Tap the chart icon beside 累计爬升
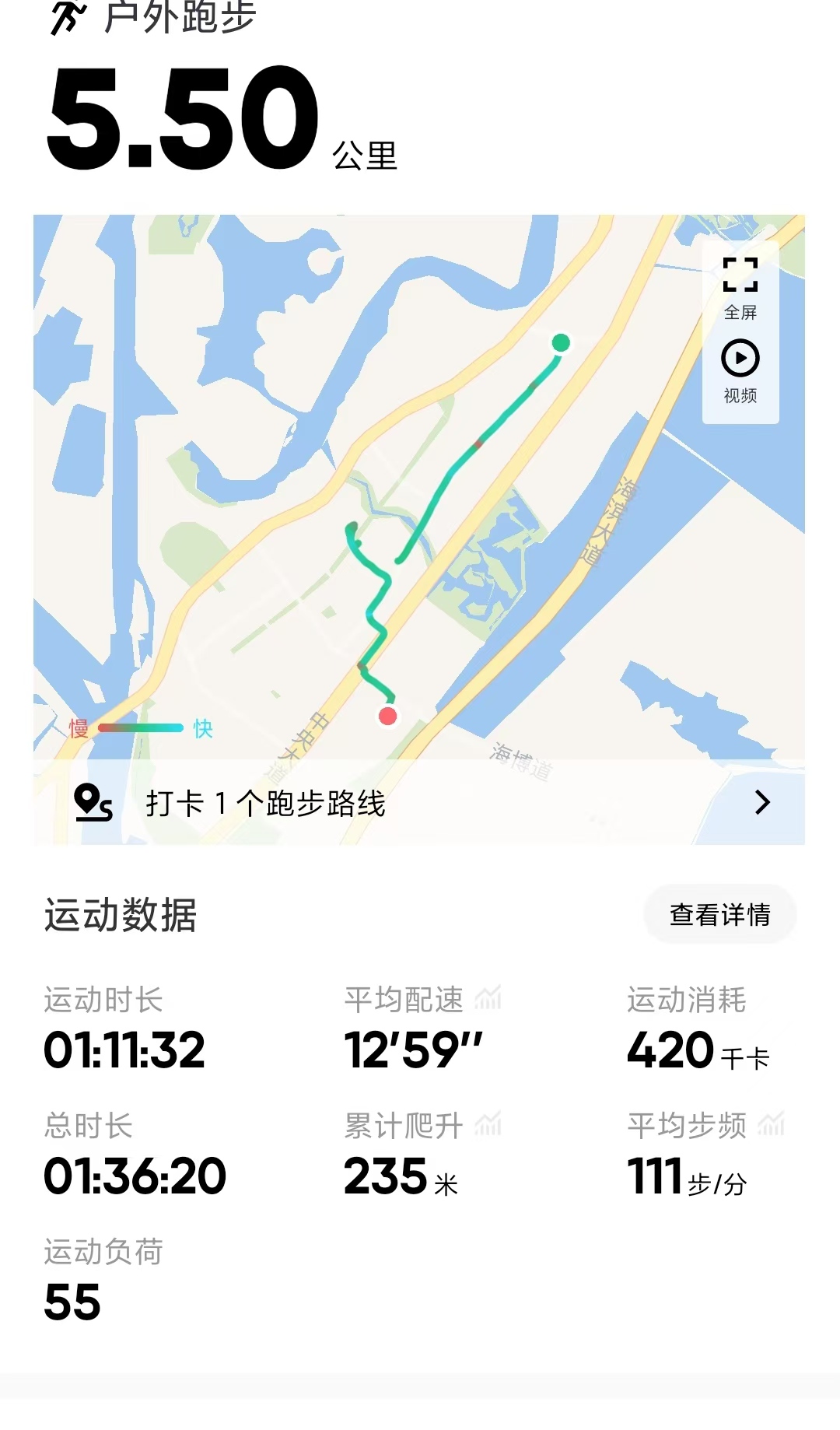The width and height of the screenshot is (840, 1430). [x=488, y=1124]
